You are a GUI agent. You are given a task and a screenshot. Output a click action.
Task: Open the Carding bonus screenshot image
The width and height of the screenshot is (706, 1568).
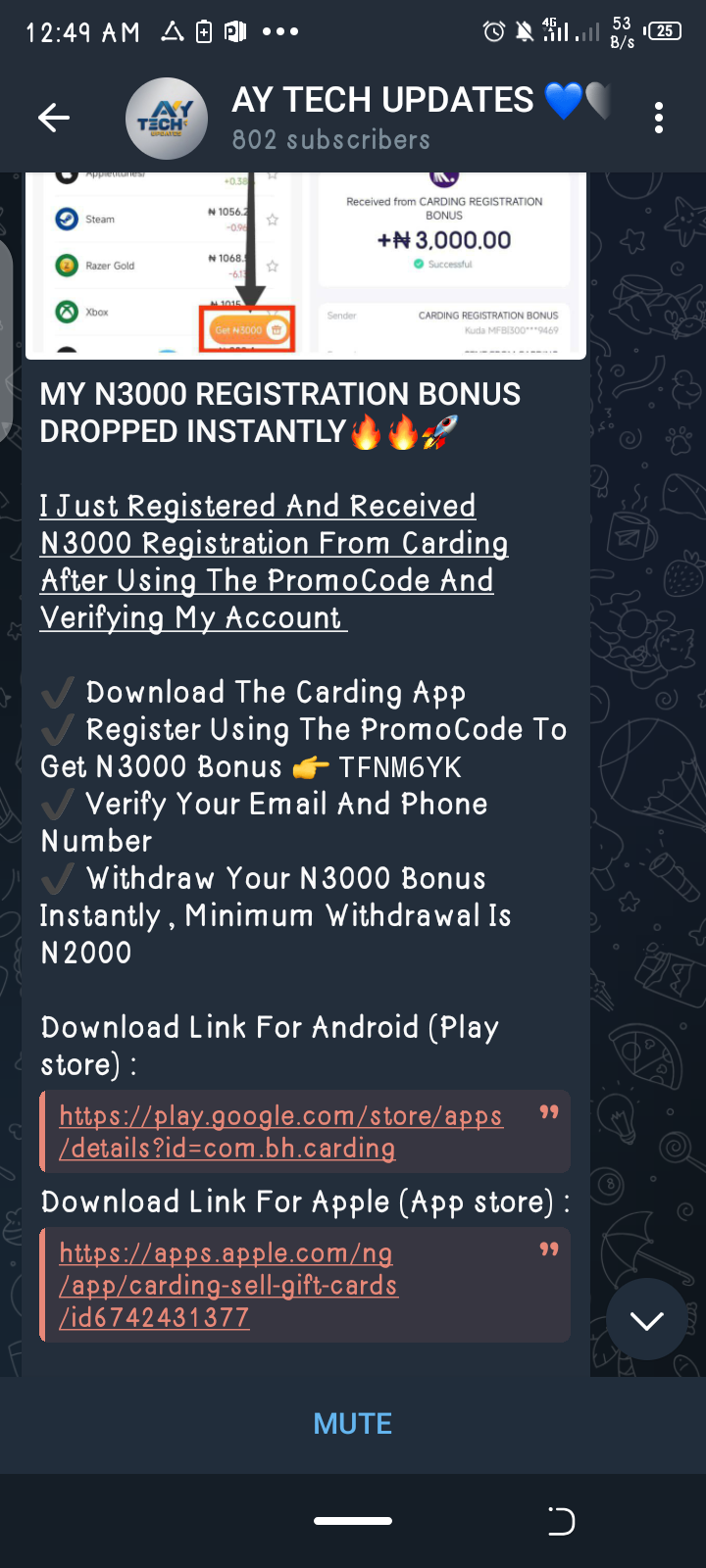(x=304, y=265)
